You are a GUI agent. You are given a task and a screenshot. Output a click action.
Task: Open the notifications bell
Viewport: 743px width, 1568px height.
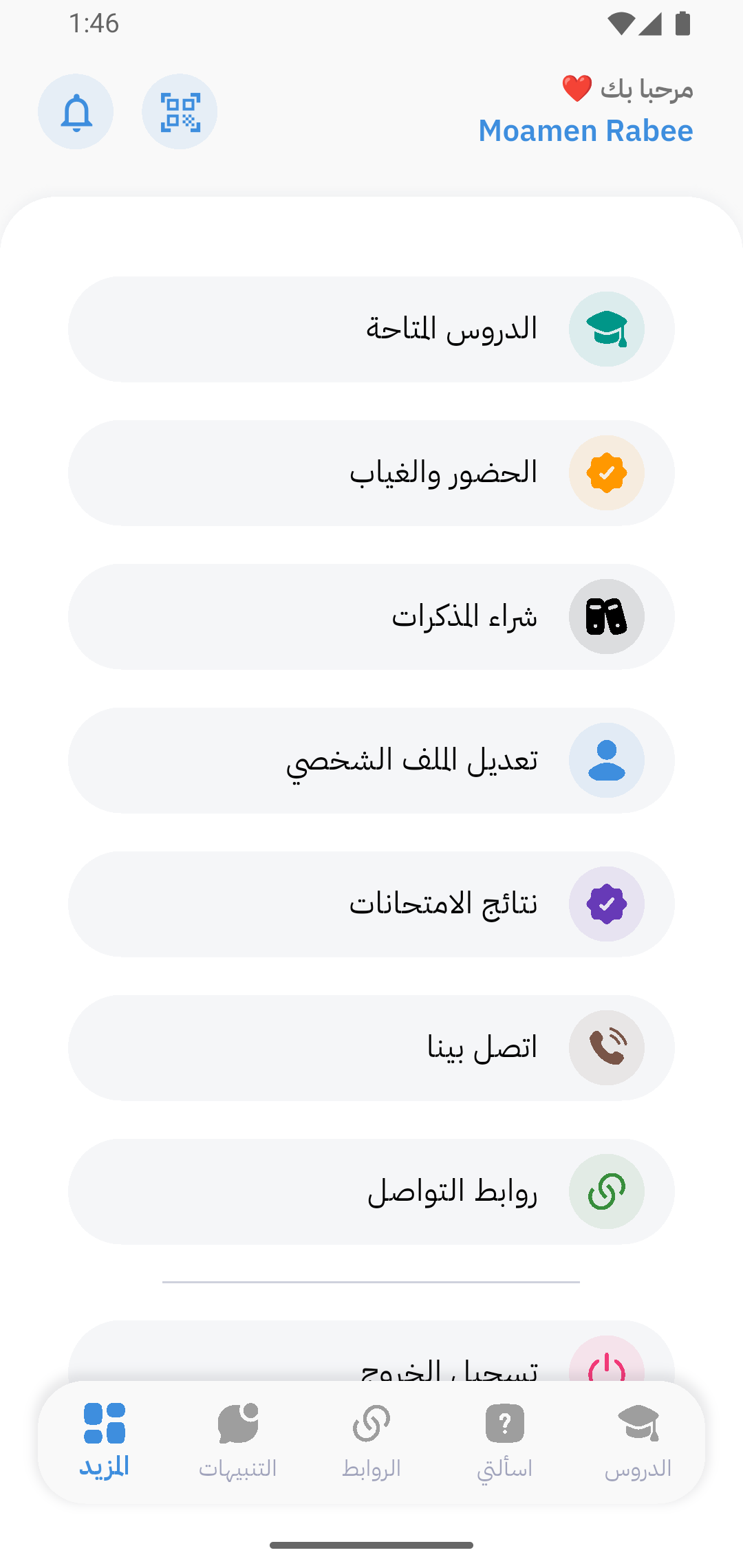pos(76,111)
